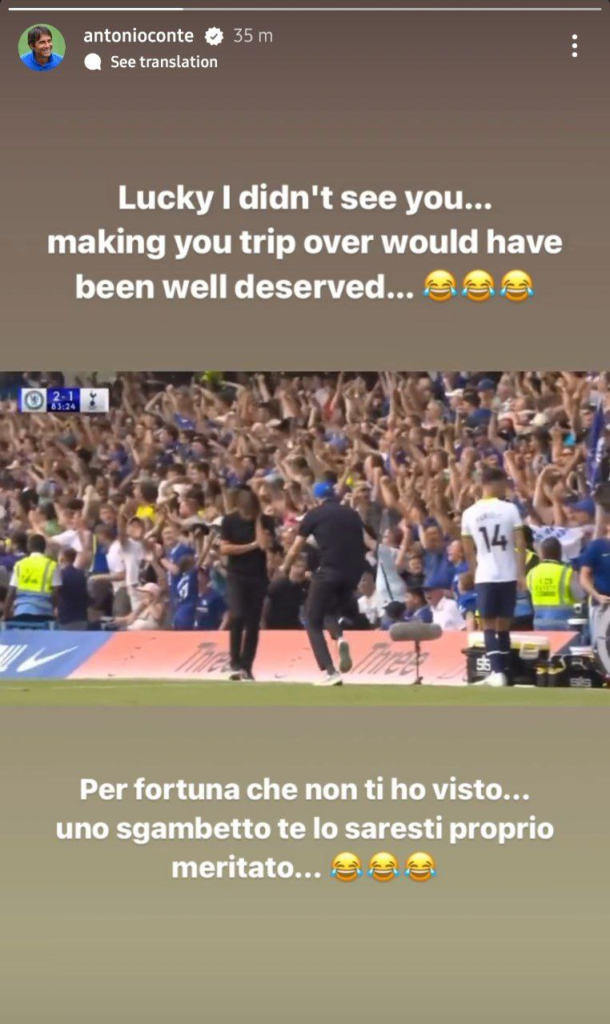
Task: Open antonioconte's profile picture
Action: coord(41,47)
